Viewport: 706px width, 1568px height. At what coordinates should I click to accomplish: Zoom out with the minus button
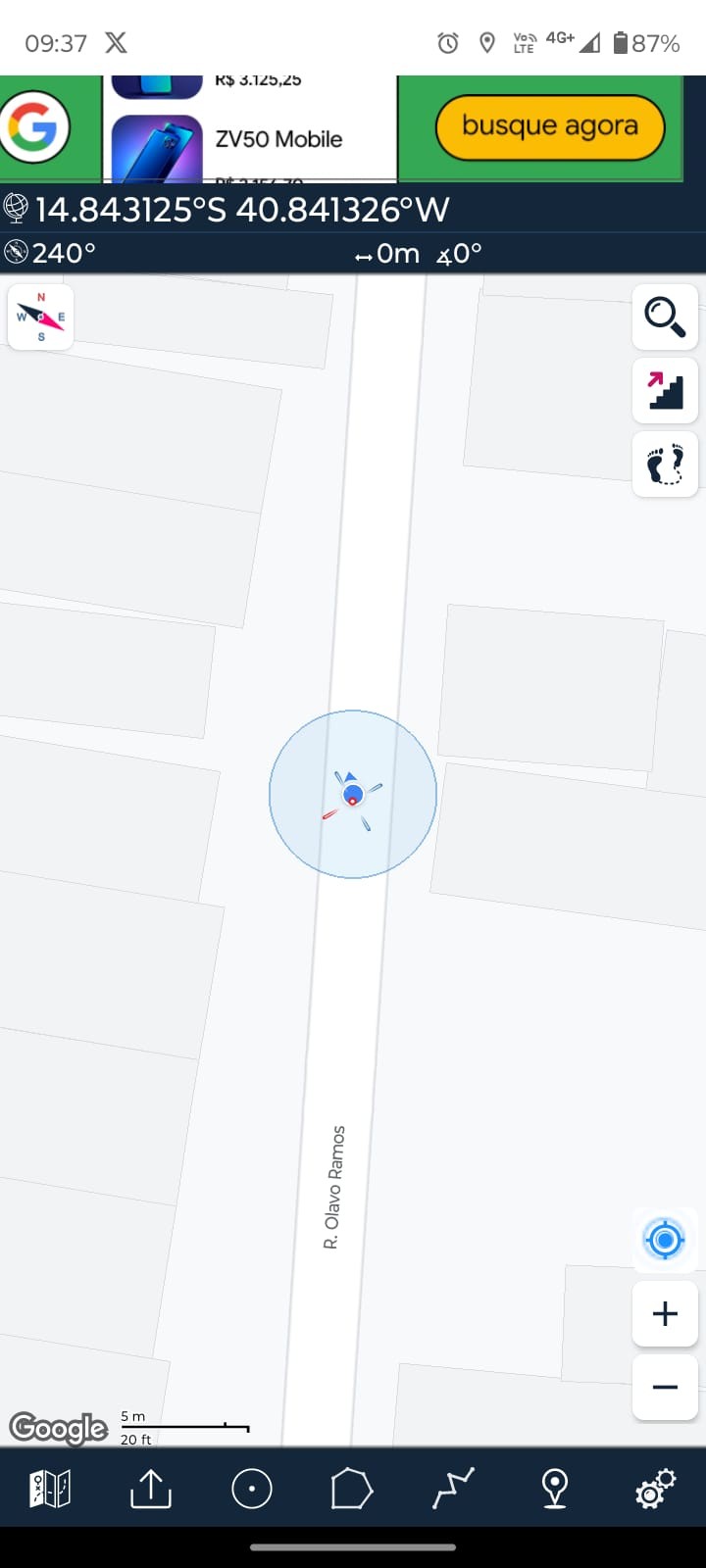(x=665, y=1387)
